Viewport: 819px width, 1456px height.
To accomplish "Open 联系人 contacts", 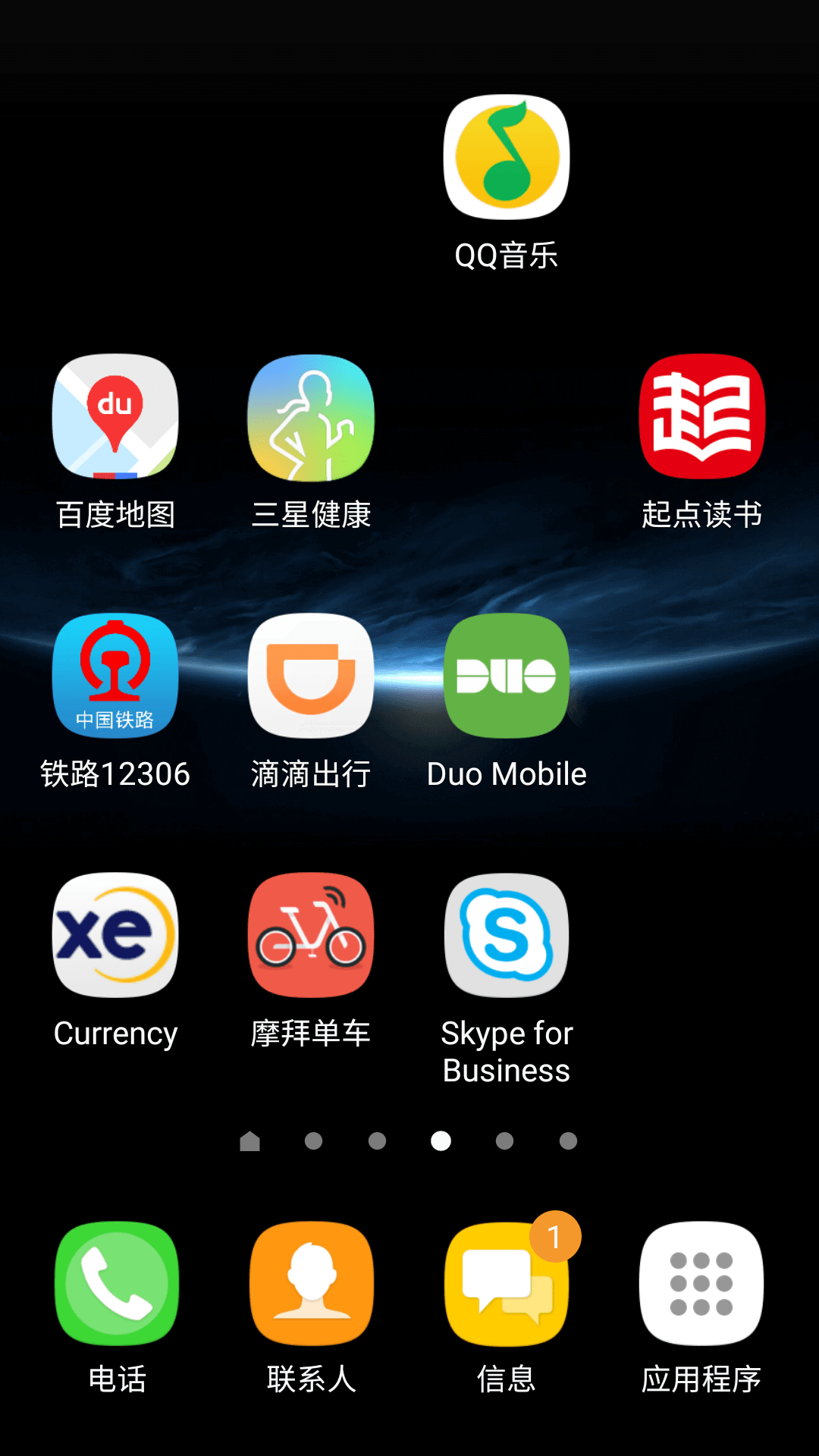I will click(311, 1283).
